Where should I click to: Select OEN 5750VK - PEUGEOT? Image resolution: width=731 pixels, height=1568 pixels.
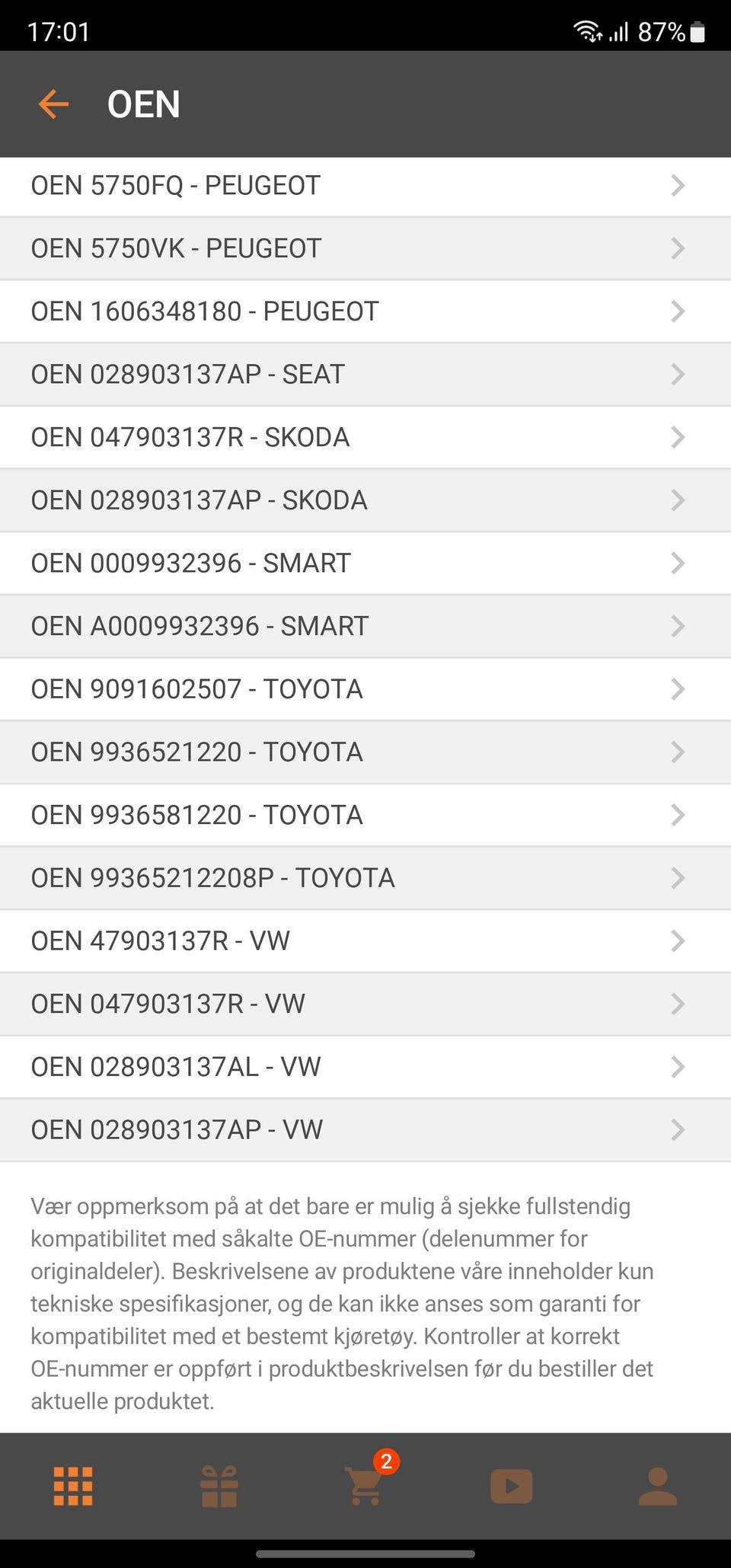365,249
